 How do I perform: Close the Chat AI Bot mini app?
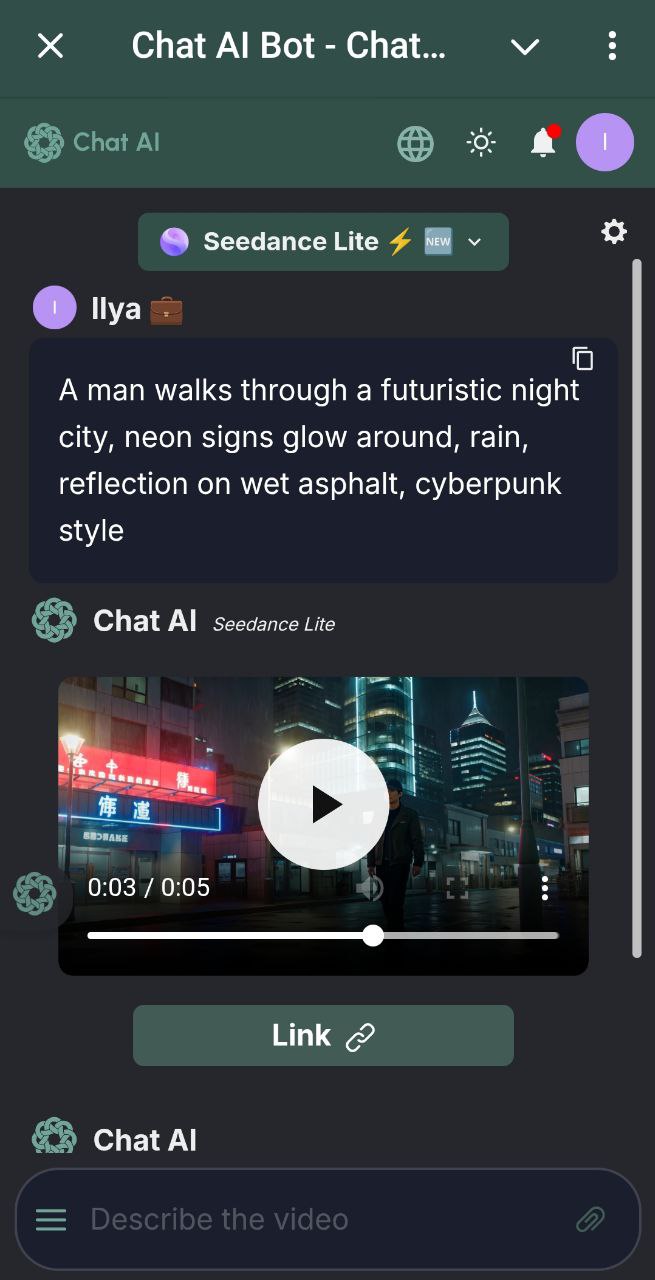tap(50, 46)
